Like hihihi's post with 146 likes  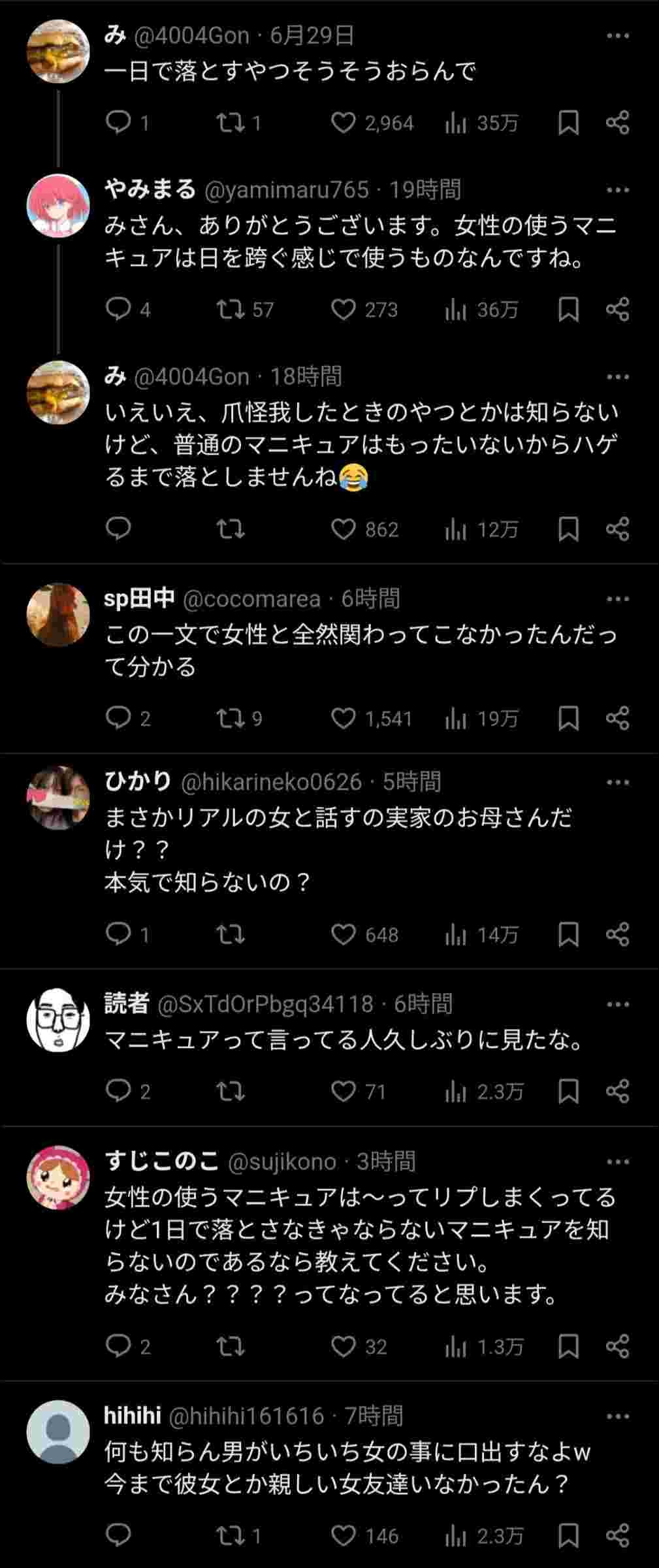point(344,1535)
